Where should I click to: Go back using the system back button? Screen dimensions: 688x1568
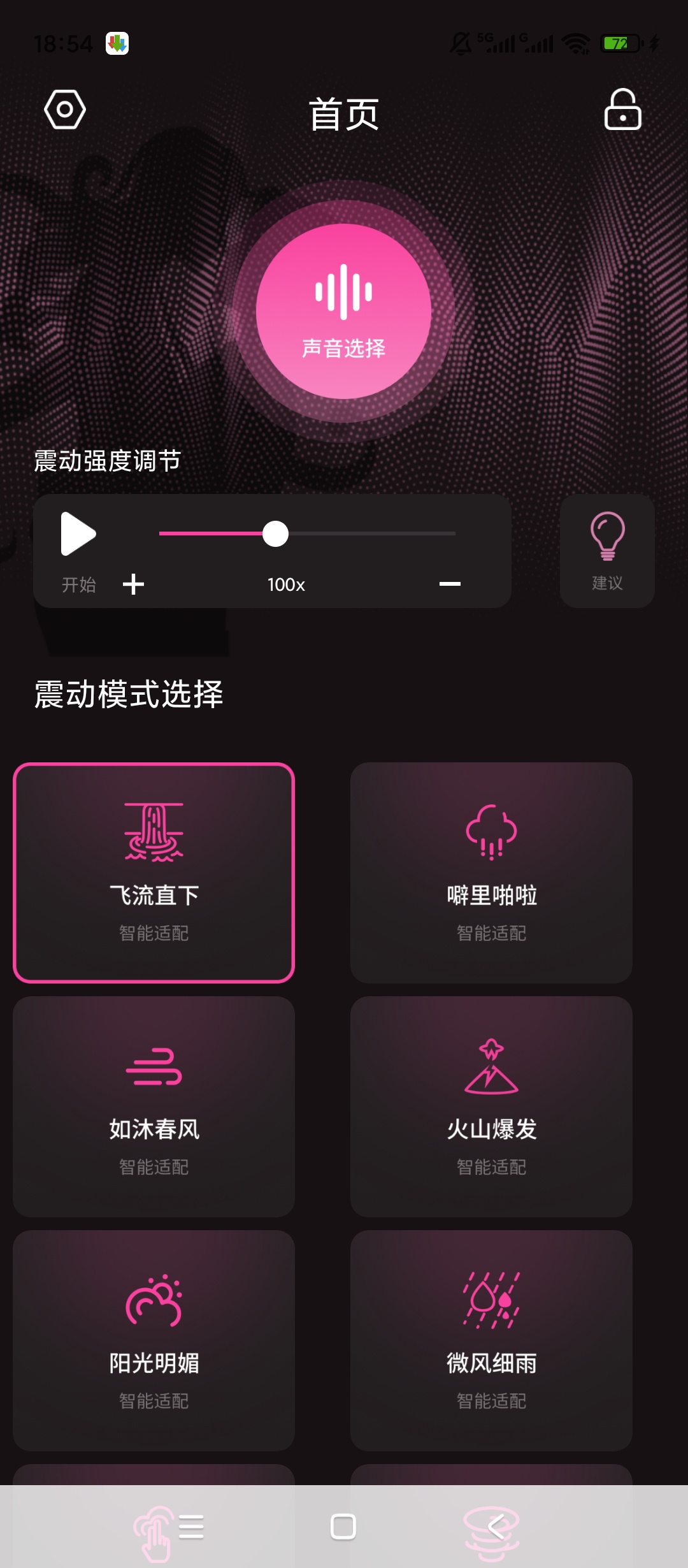[497, 1527]
